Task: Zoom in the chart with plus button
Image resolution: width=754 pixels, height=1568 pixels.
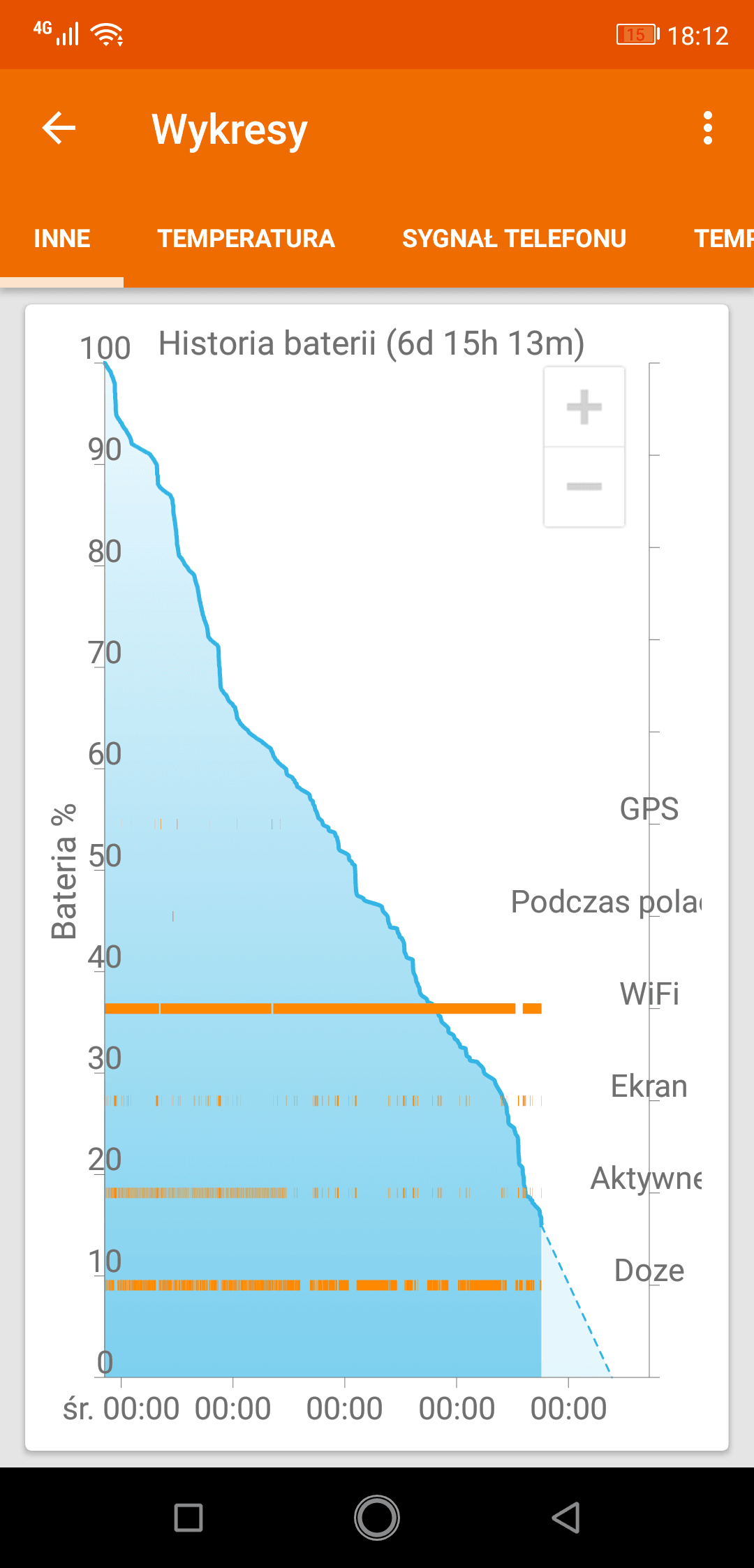Action: click(584, 407)
